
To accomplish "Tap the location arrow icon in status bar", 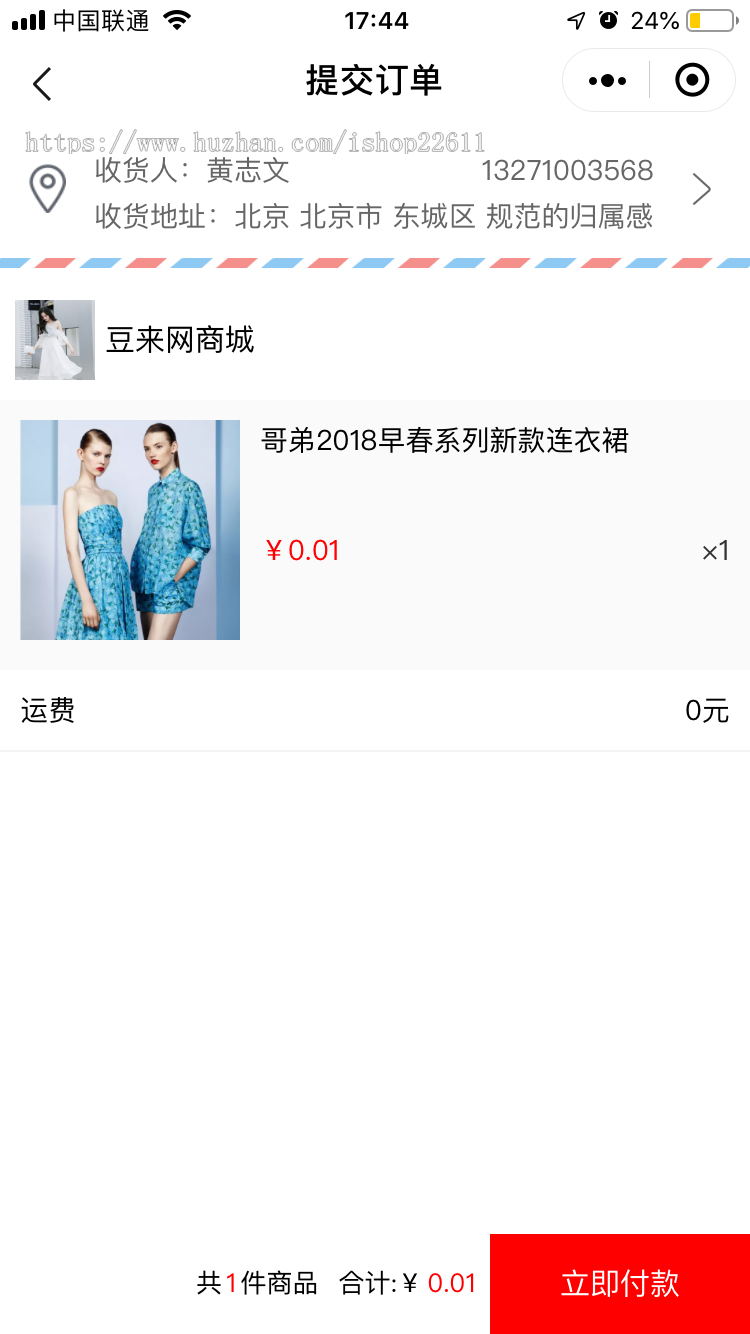I will coord(577,18).
